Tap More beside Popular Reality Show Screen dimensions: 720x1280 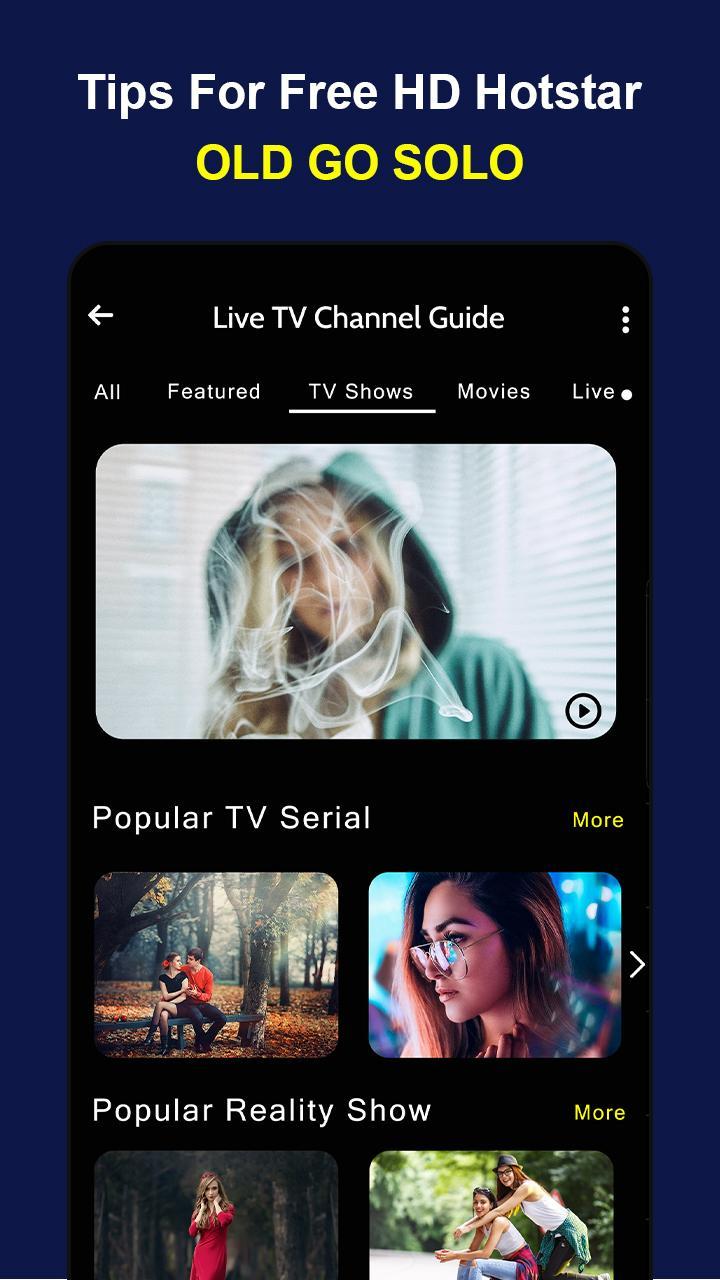(x=599, y=1112)
